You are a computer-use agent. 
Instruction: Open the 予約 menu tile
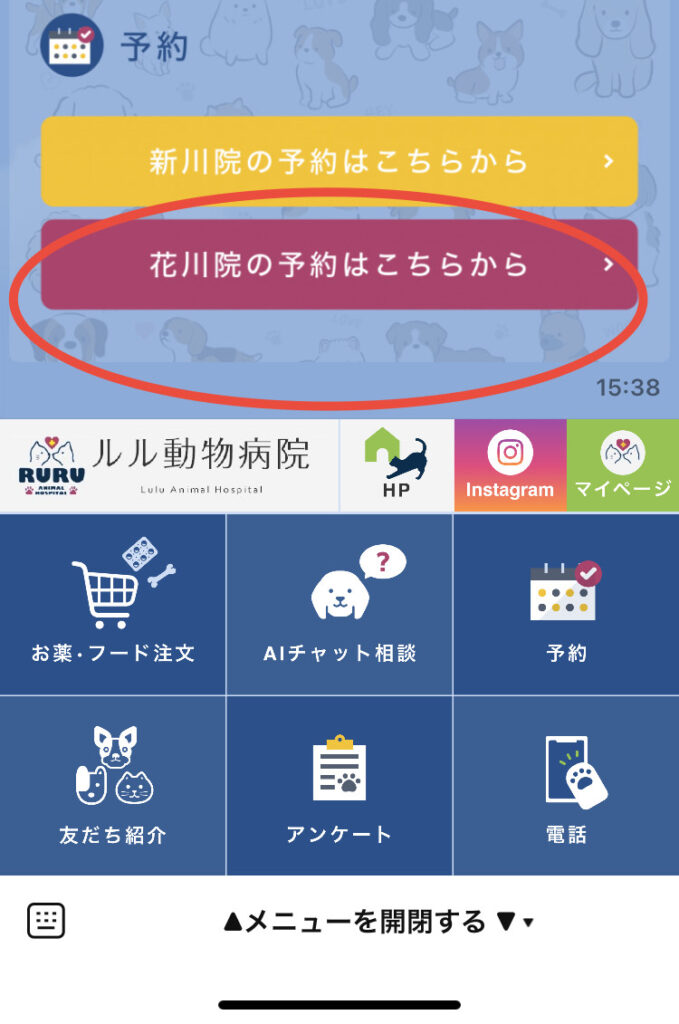[566, 604]
